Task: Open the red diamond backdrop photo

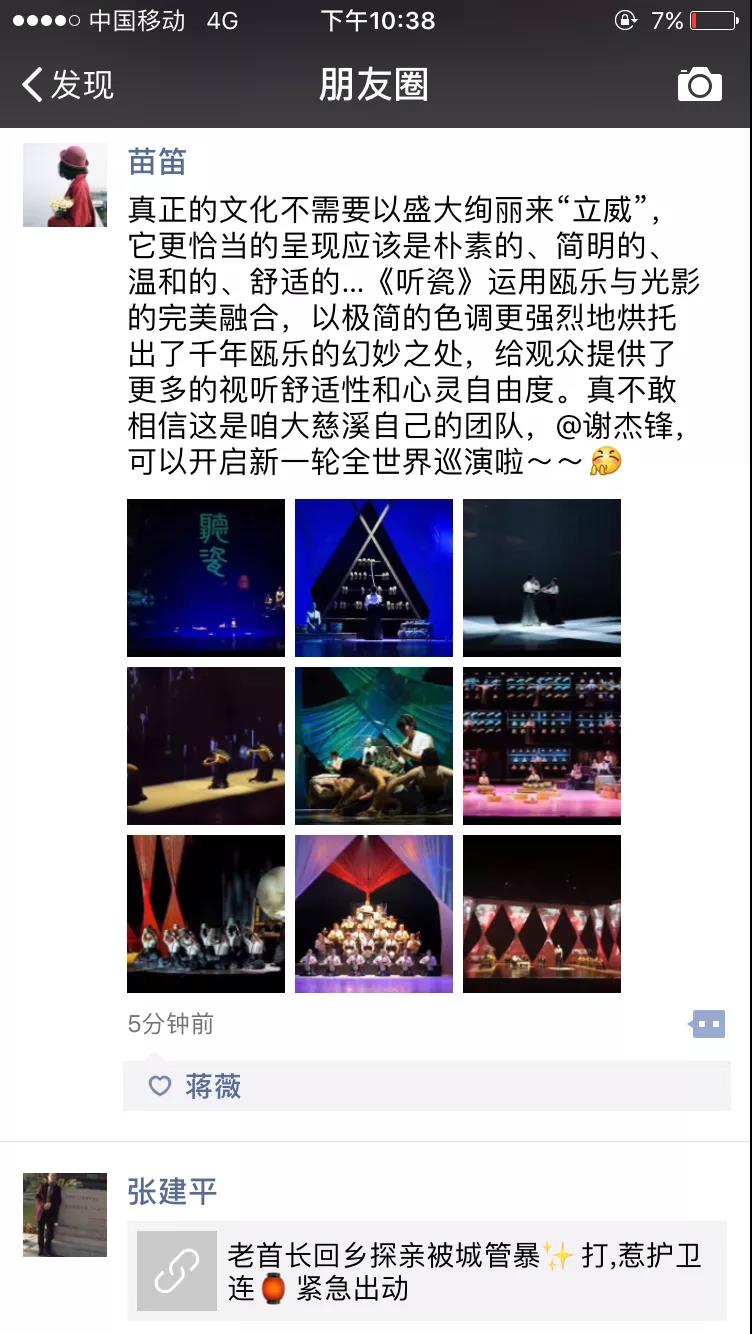Action: tap(542, 914)
